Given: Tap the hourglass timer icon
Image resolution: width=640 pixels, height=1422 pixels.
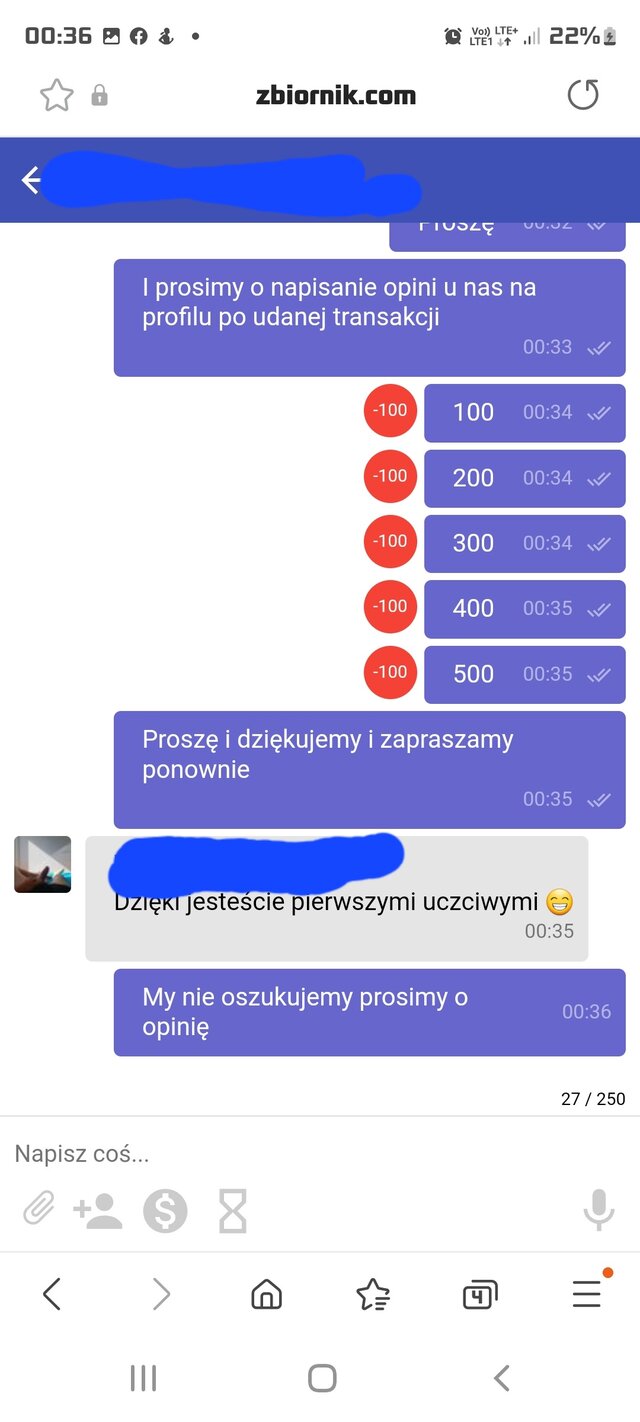Looking at the screenshot, I should pos(232,1212).
